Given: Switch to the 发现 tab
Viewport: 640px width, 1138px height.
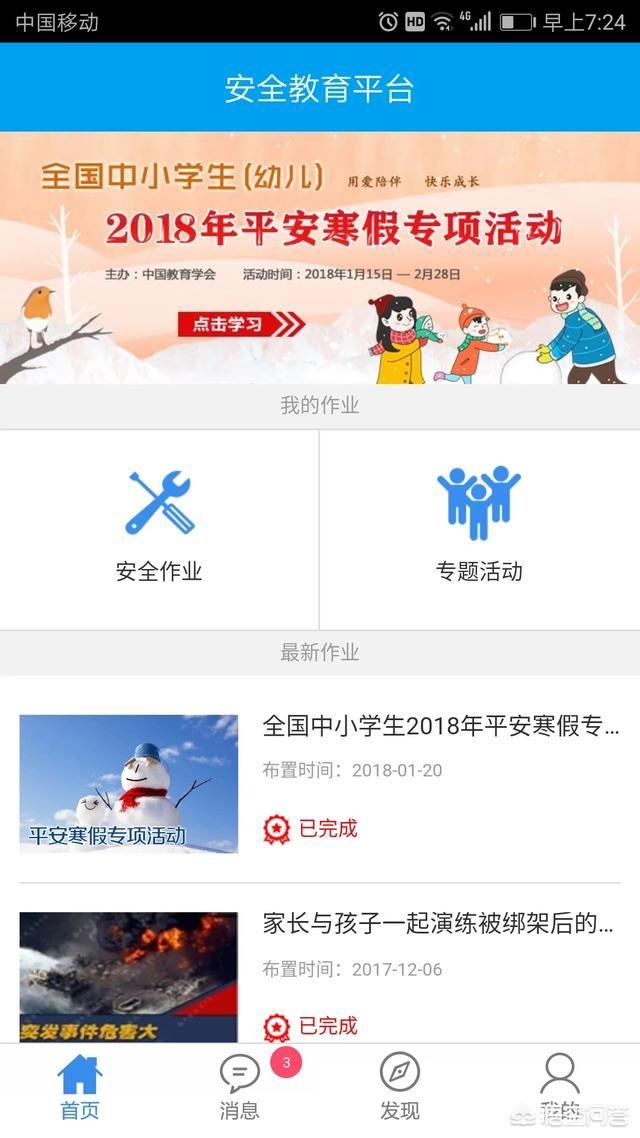Looking at the screenshot, I should [400, 1087].
